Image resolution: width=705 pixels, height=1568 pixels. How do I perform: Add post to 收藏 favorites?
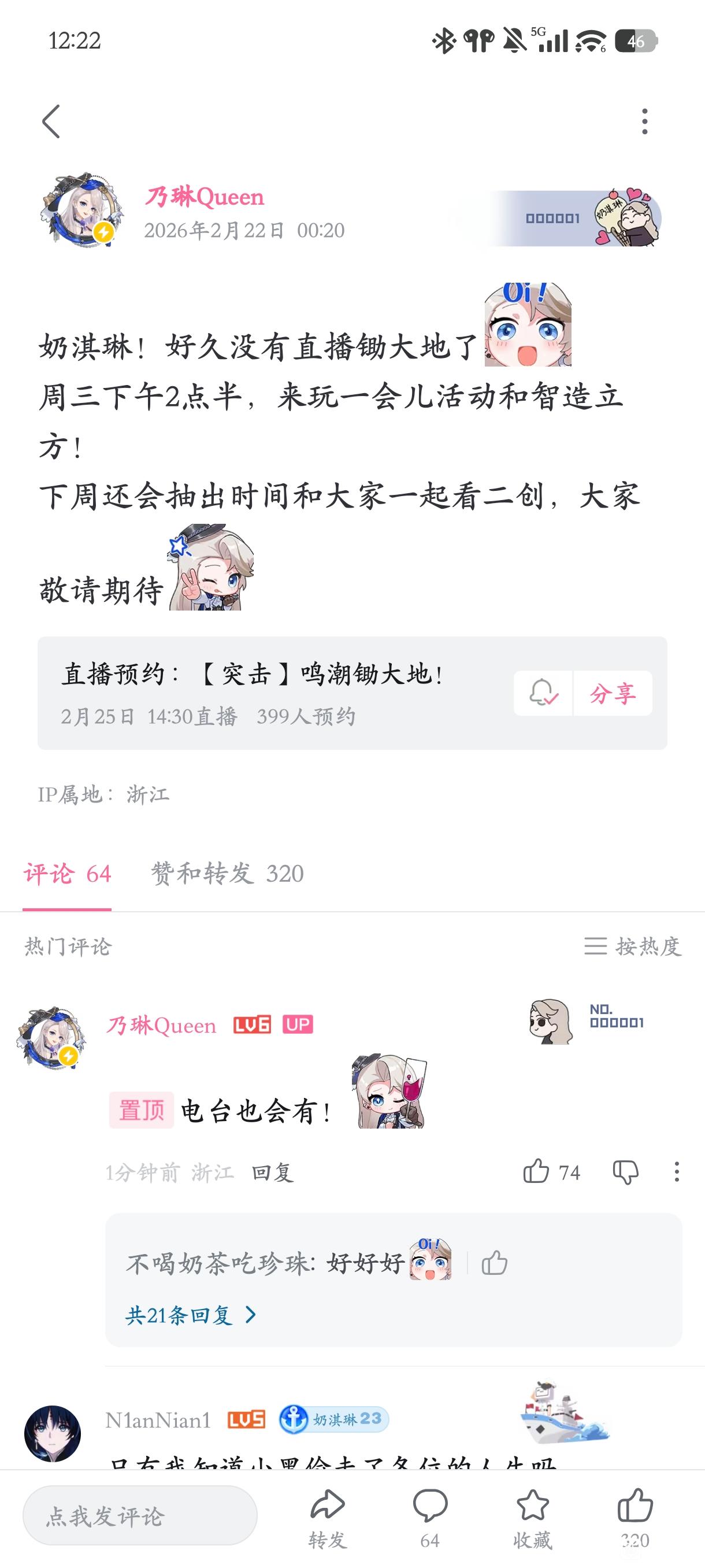(x=532, y=1519)
